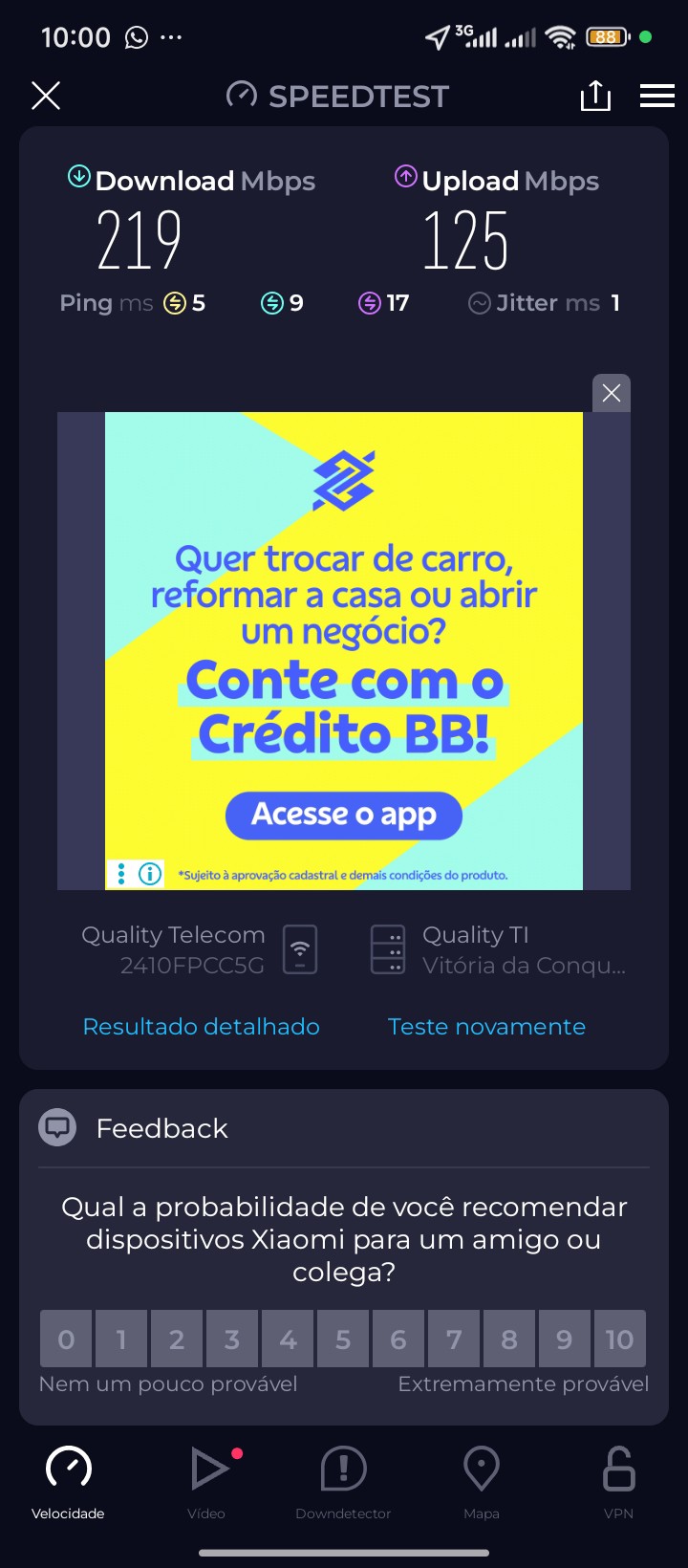Give a 10 recommendation score
The width and height of the screenshot is (688, 1568).
pyautogui.click(x=619, y=1339)
